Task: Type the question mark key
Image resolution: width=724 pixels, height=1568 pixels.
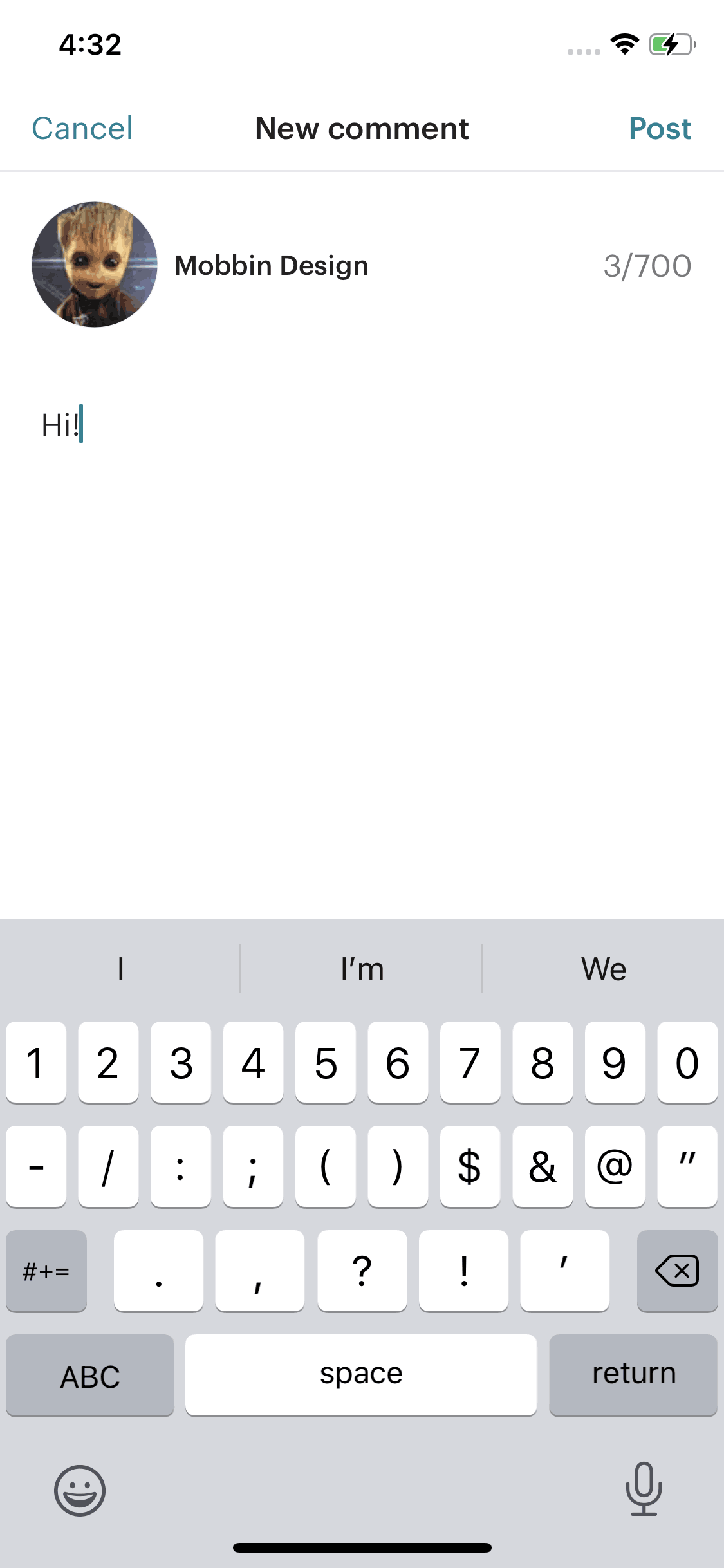Action: [x=362, y=1271]
